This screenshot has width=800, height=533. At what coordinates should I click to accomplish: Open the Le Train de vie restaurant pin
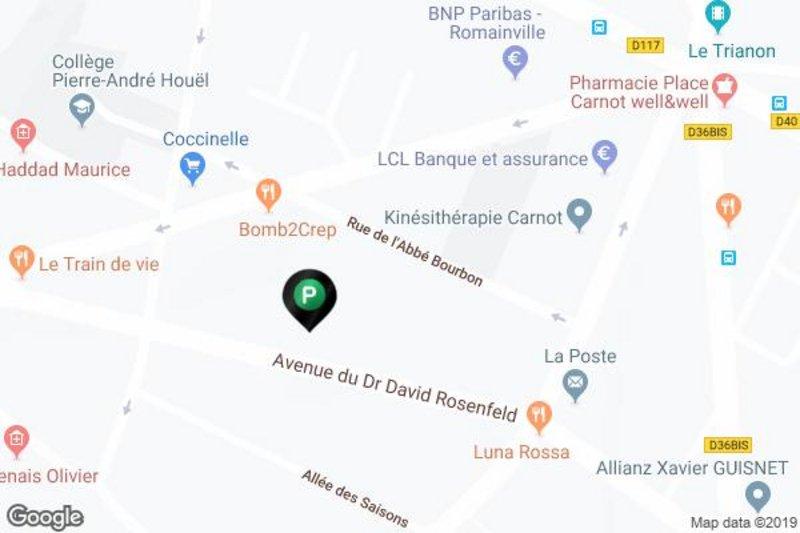(x=20, y=262)
